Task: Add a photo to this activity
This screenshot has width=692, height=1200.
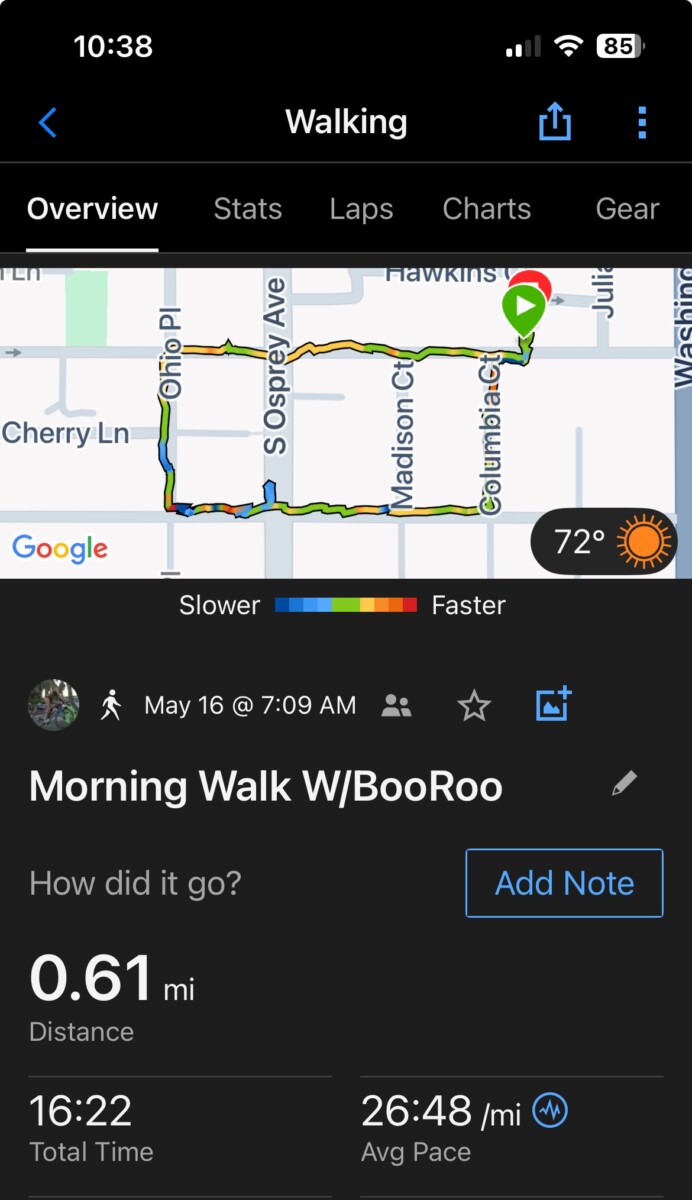Action: pyautogui.click(x=553, y=705)
